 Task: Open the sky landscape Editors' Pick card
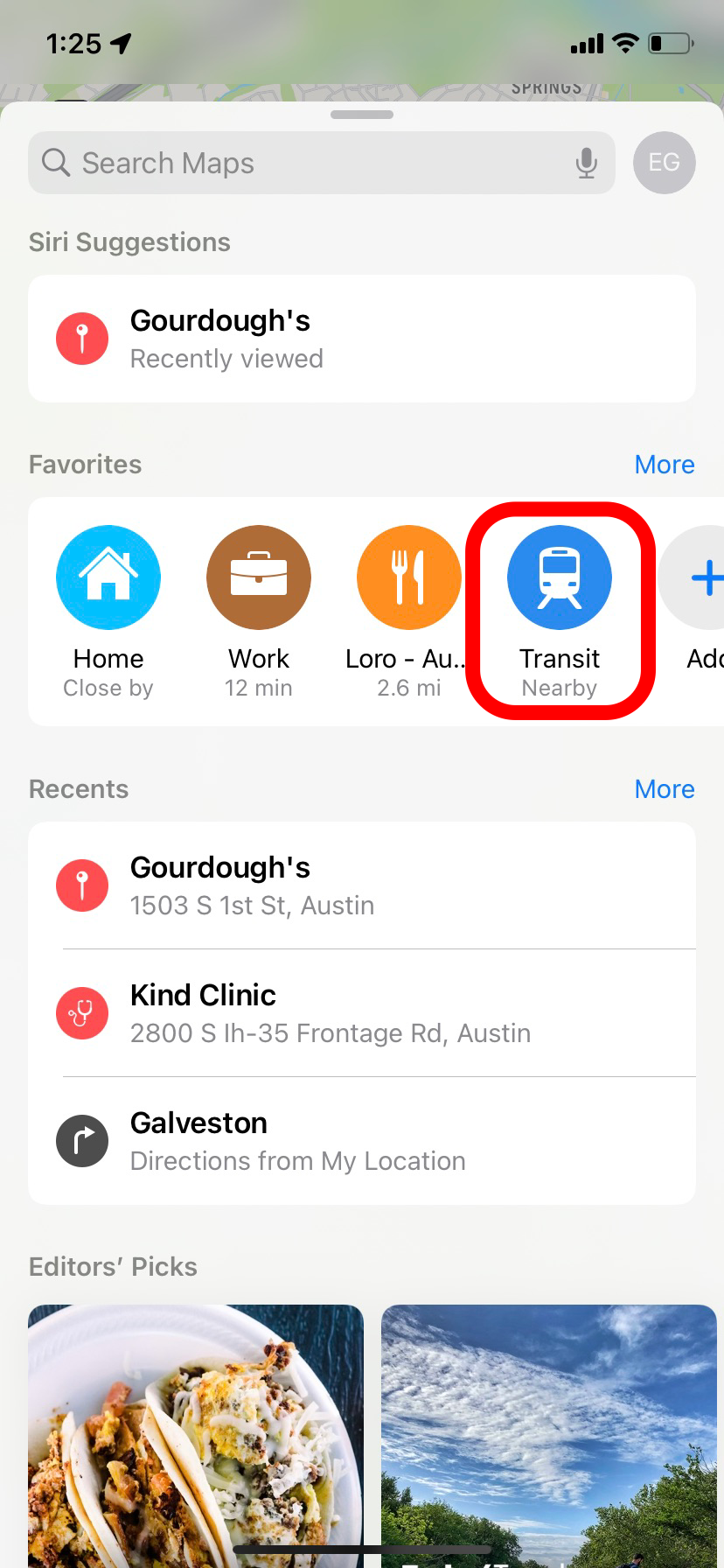point(549,1435)
